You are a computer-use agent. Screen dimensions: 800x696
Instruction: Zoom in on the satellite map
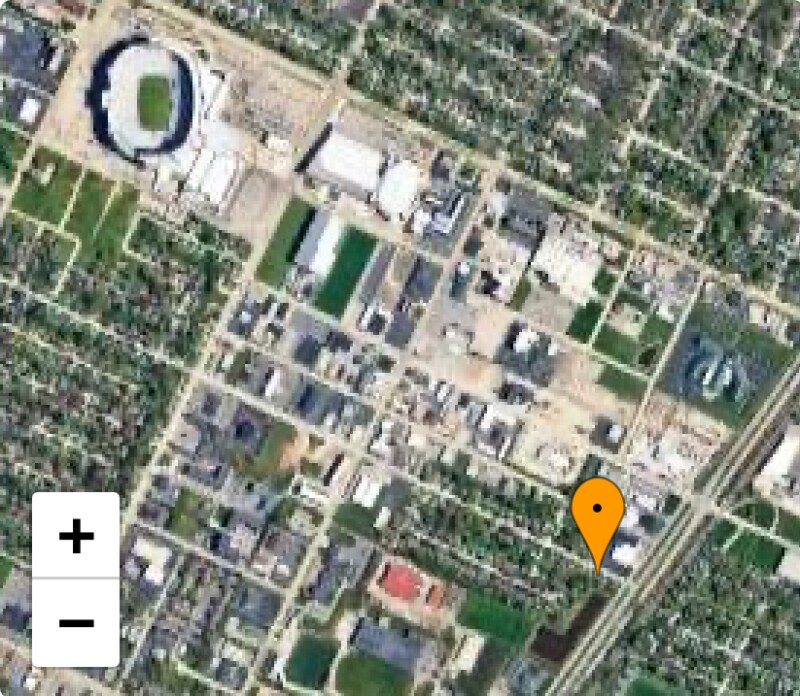tap(76, 536)
